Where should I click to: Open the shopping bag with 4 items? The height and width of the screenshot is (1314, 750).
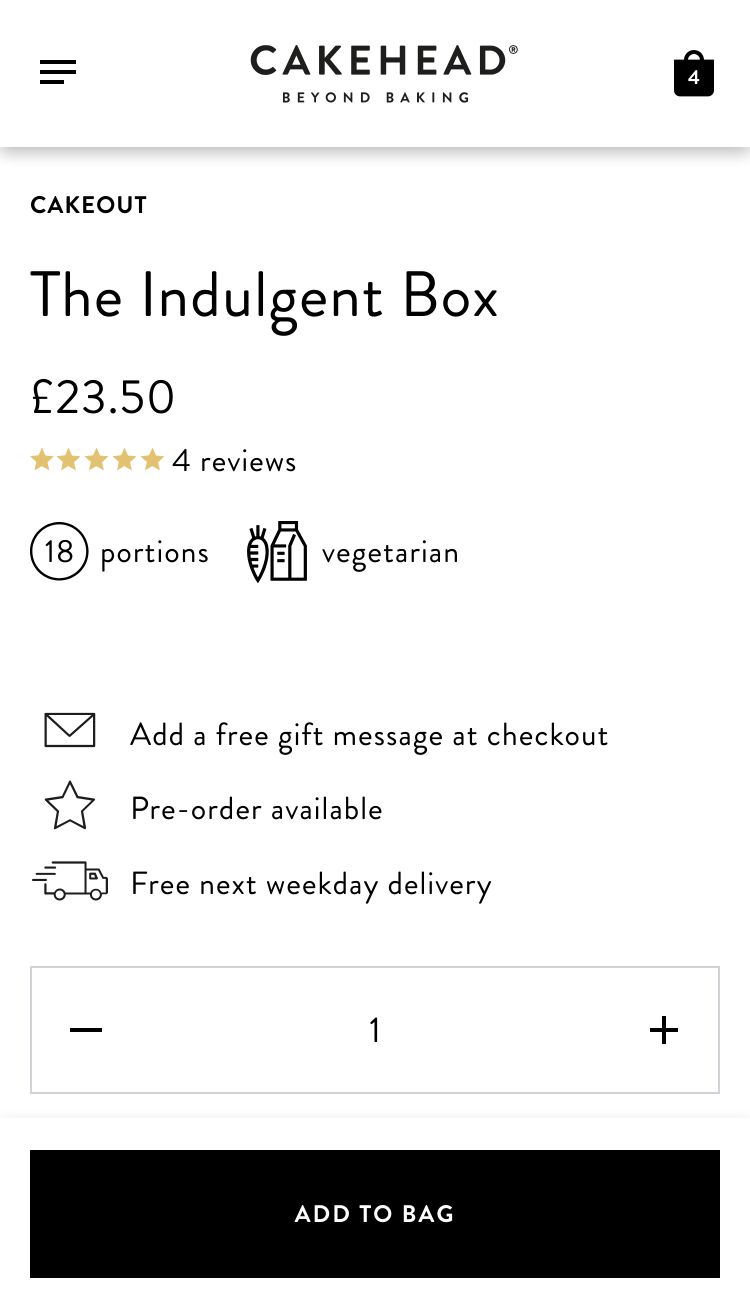click(x=693, y=74)
